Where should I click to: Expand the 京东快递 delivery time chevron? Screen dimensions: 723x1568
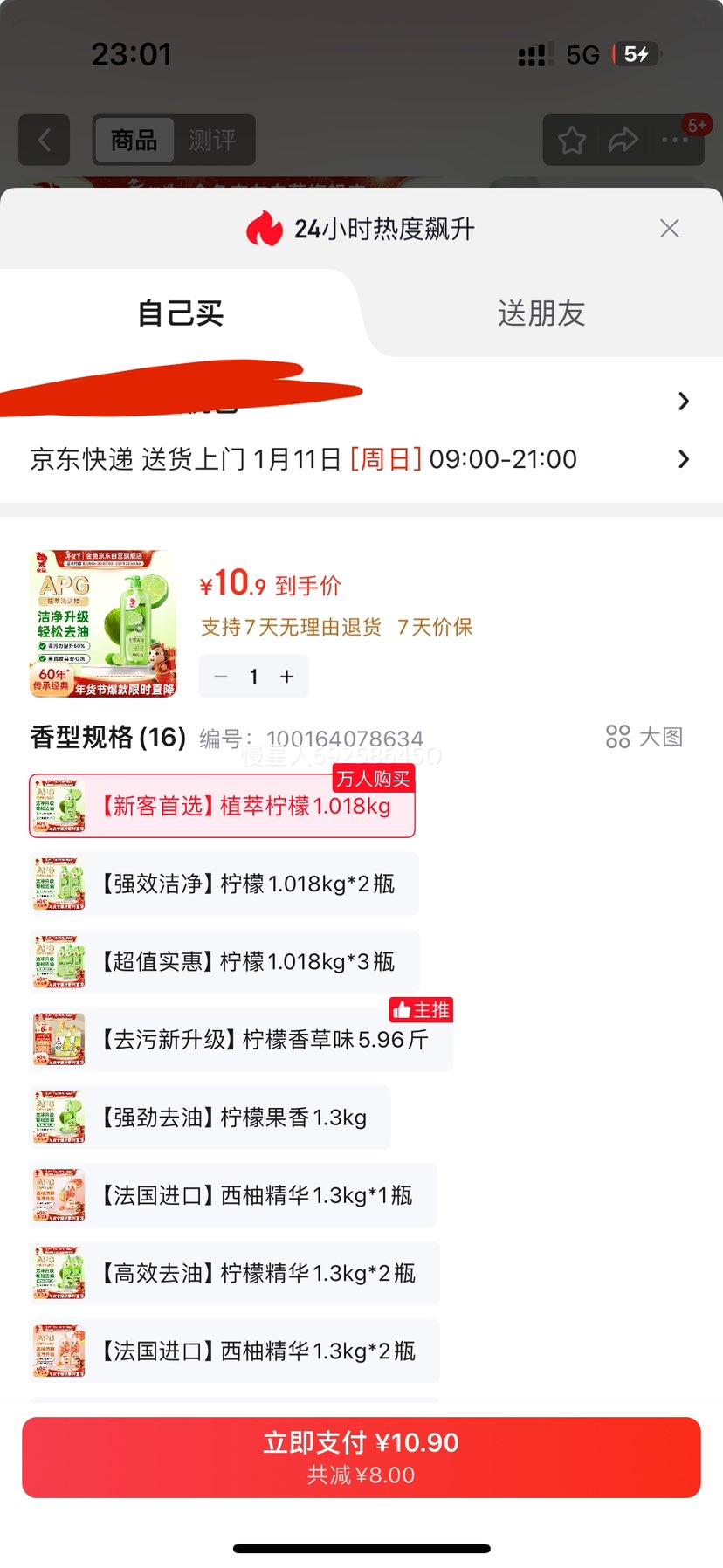684,459
